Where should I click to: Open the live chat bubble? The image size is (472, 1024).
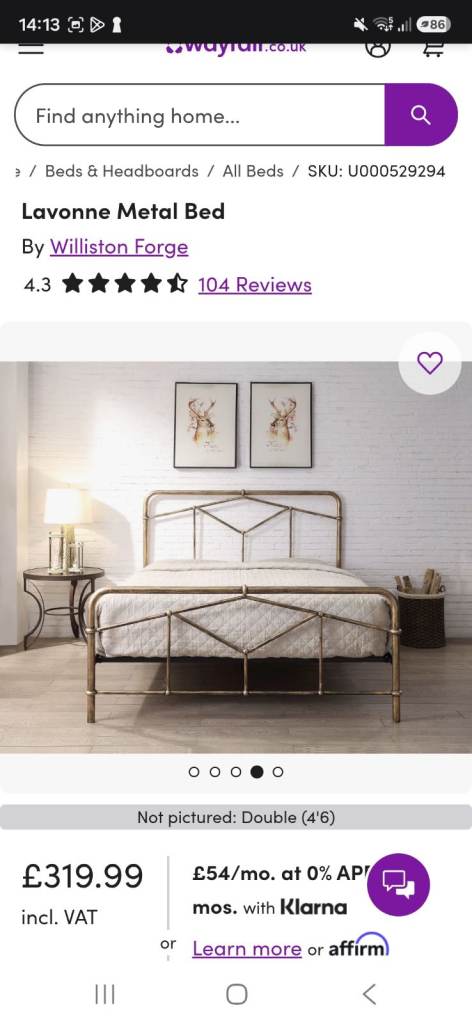pos(398,884)
